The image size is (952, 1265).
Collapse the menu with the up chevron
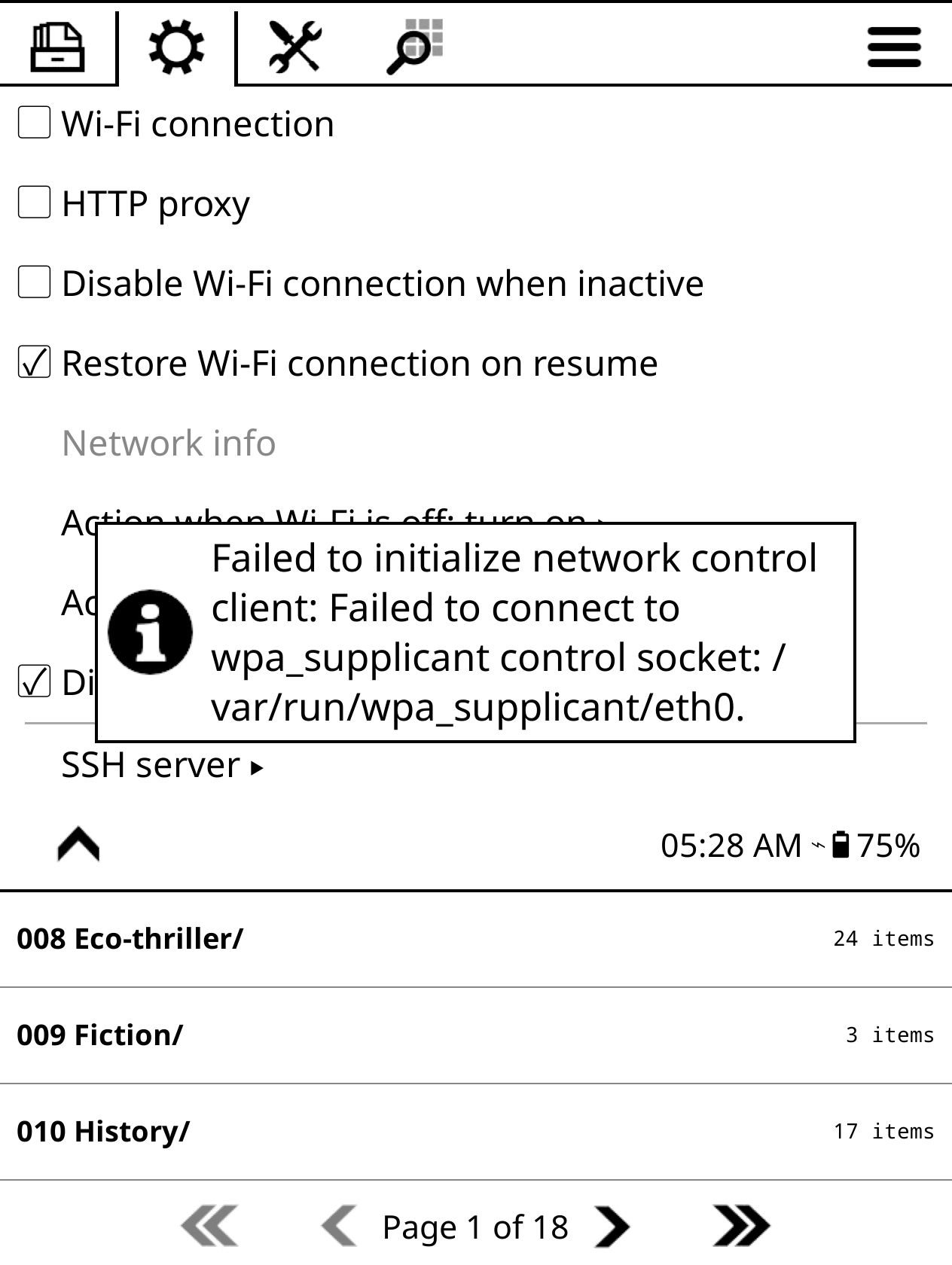pyautogui.click(x=78, y=844)
